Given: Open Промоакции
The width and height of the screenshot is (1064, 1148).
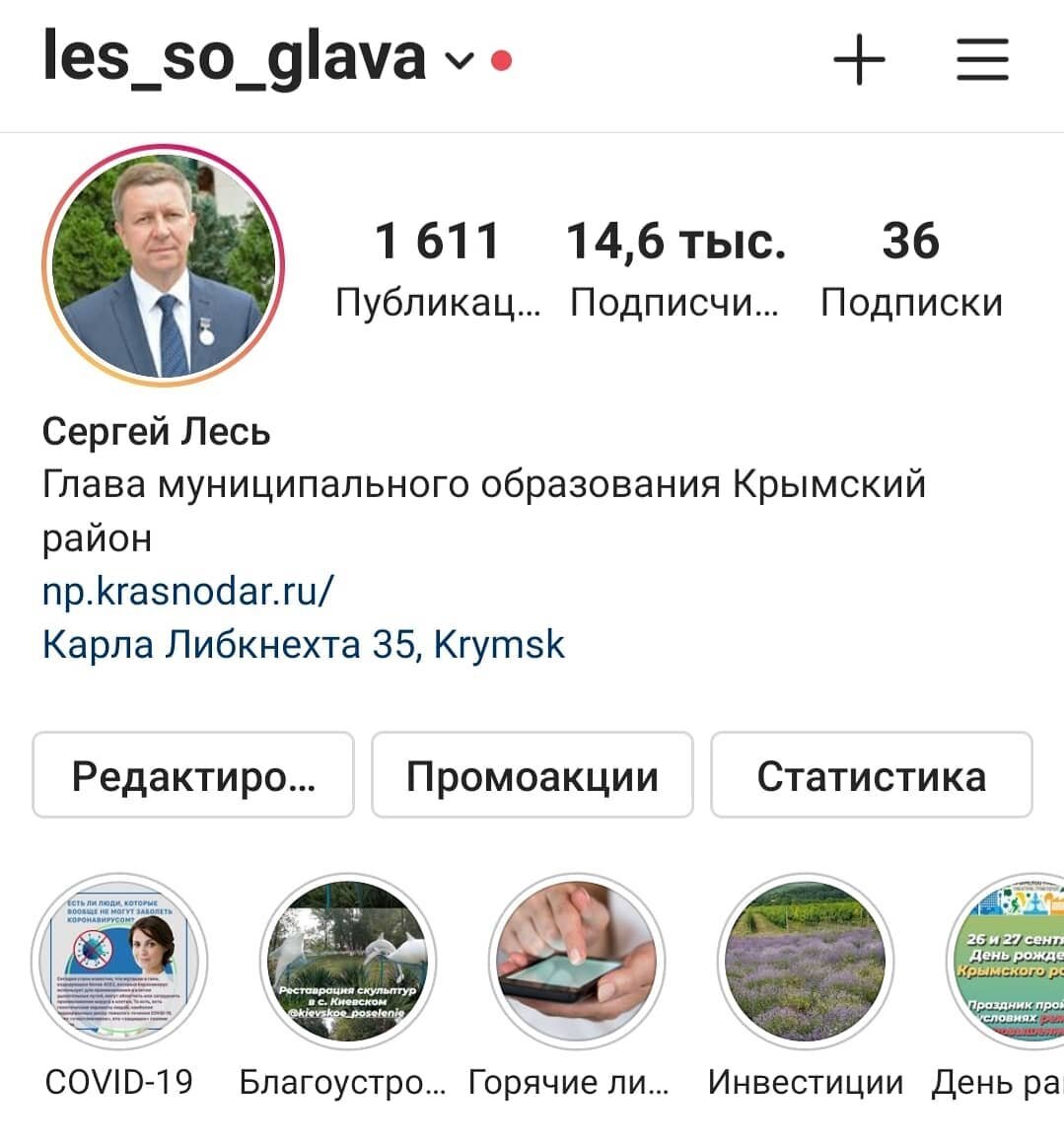Looking at the screenshot, I should [532, 774].
